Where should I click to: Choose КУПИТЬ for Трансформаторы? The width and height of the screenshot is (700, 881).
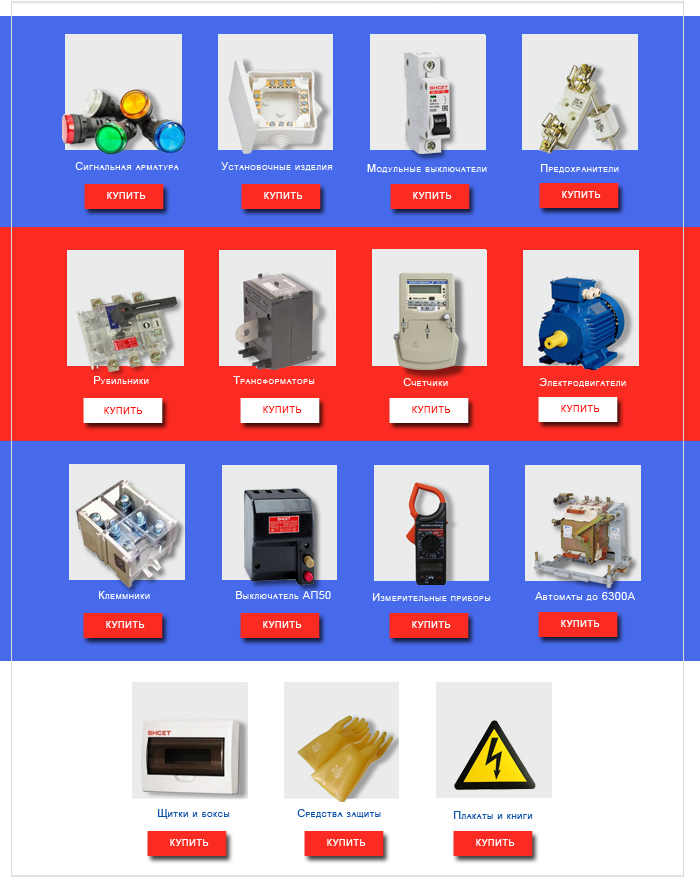[281, 409]
